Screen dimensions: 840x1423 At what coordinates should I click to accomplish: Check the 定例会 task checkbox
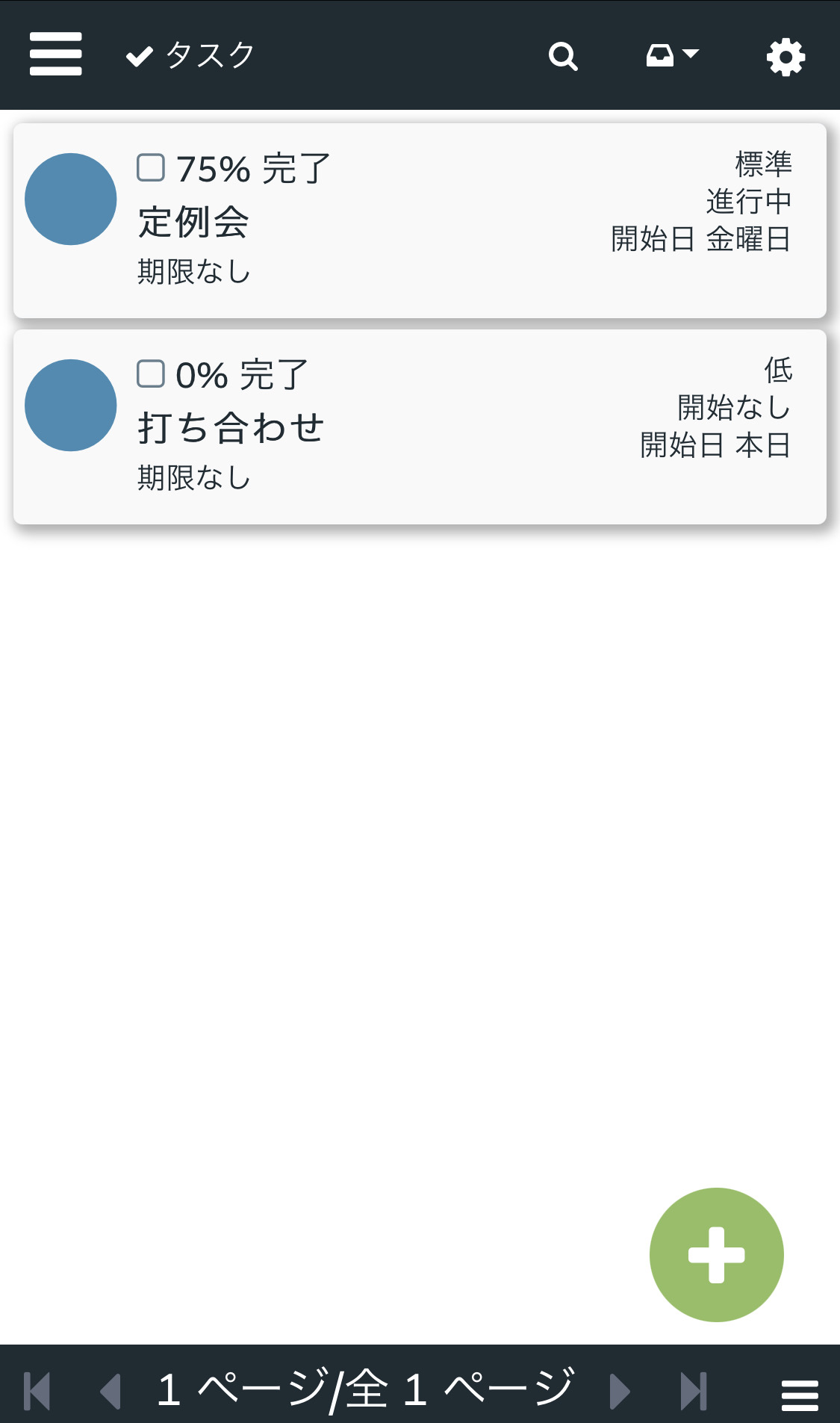151,167
